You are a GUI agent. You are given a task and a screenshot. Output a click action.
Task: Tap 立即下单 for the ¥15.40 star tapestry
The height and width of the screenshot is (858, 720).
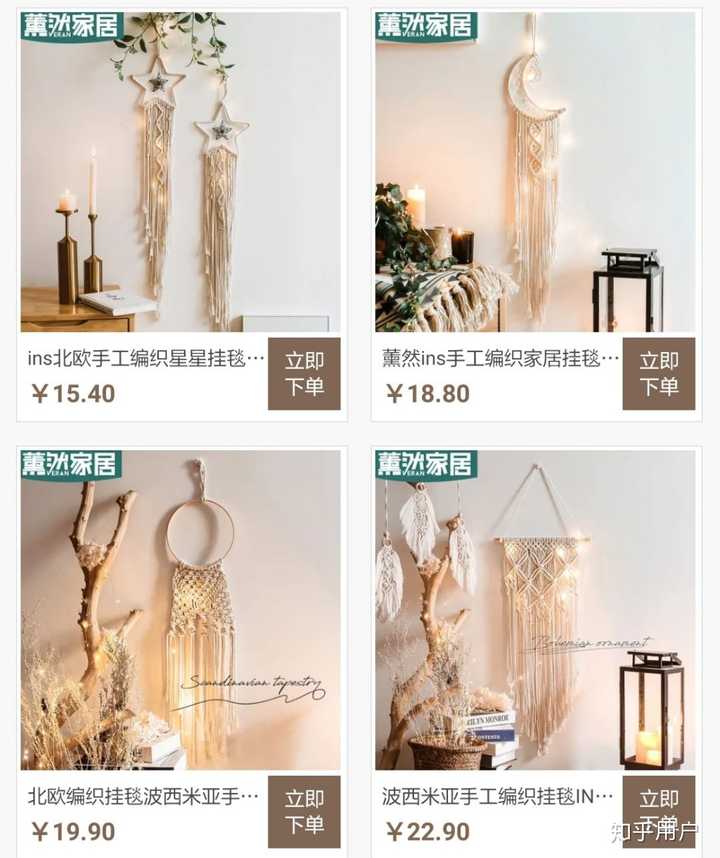click(x=304, y=373)
